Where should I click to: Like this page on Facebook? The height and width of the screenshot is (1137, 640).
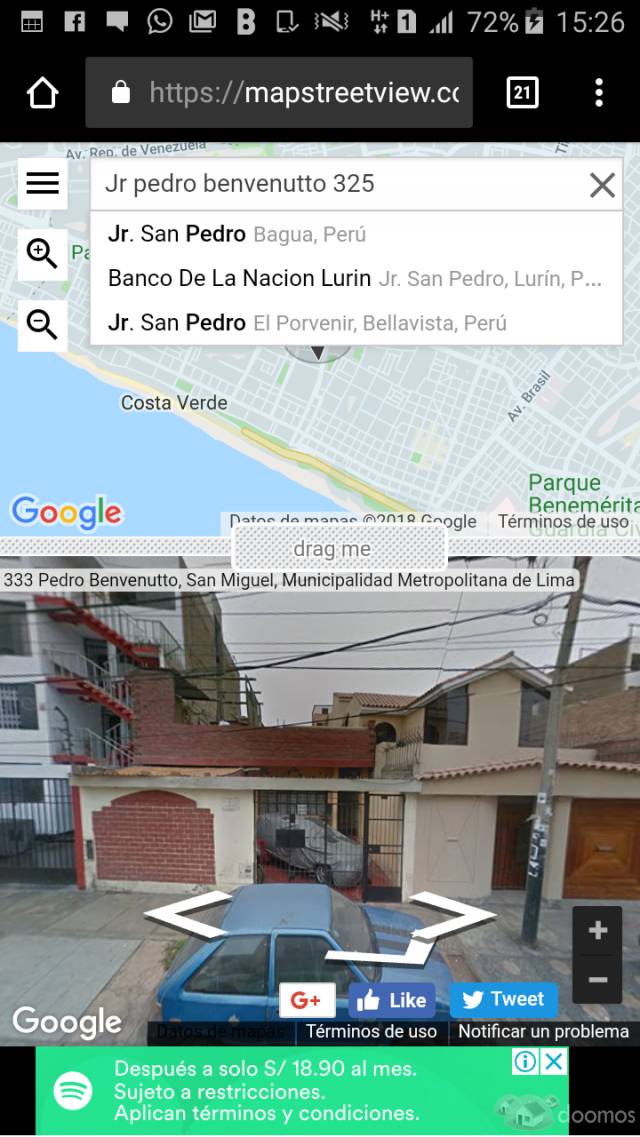coord(392,1001)
